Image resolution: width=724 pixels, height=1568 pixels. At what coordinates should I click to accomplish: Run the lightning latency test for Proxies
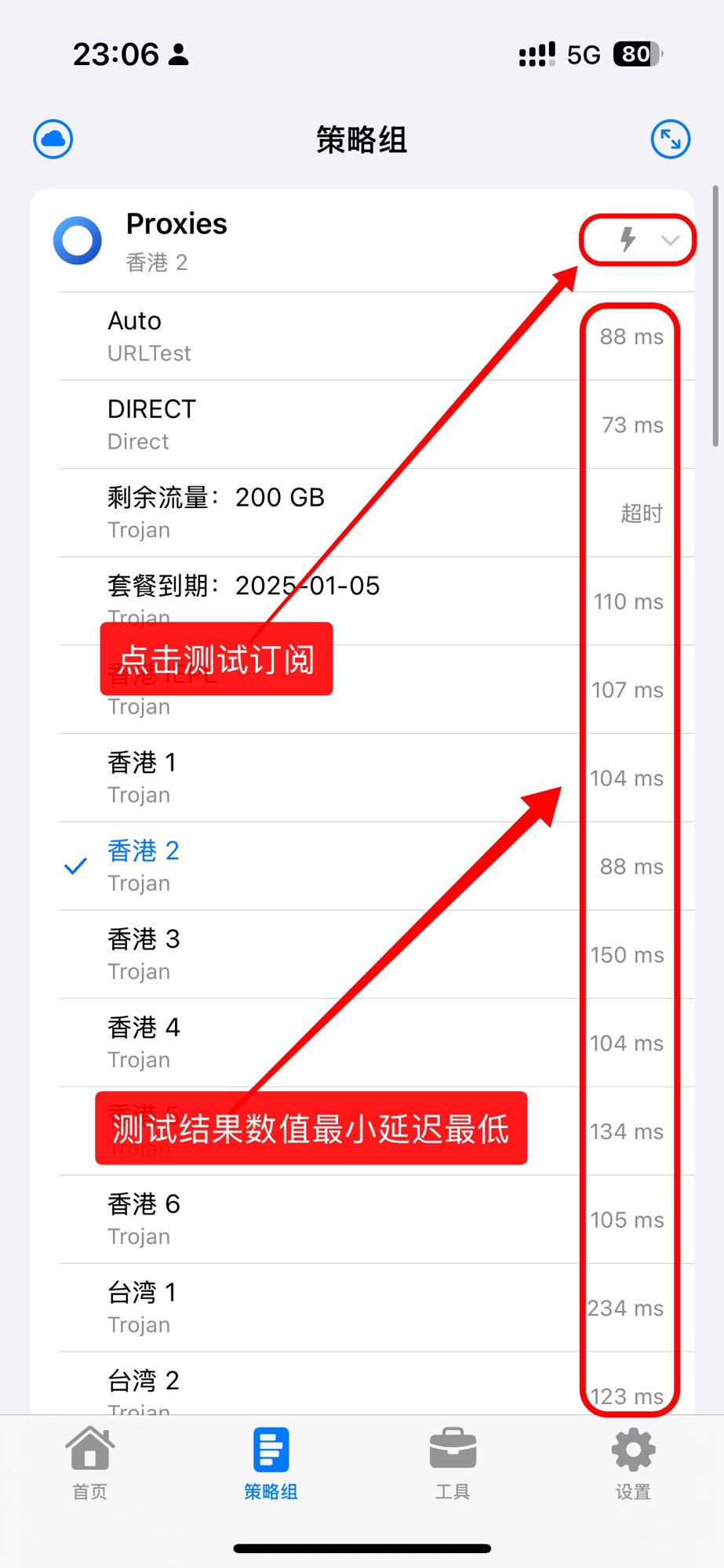[628, 239]
